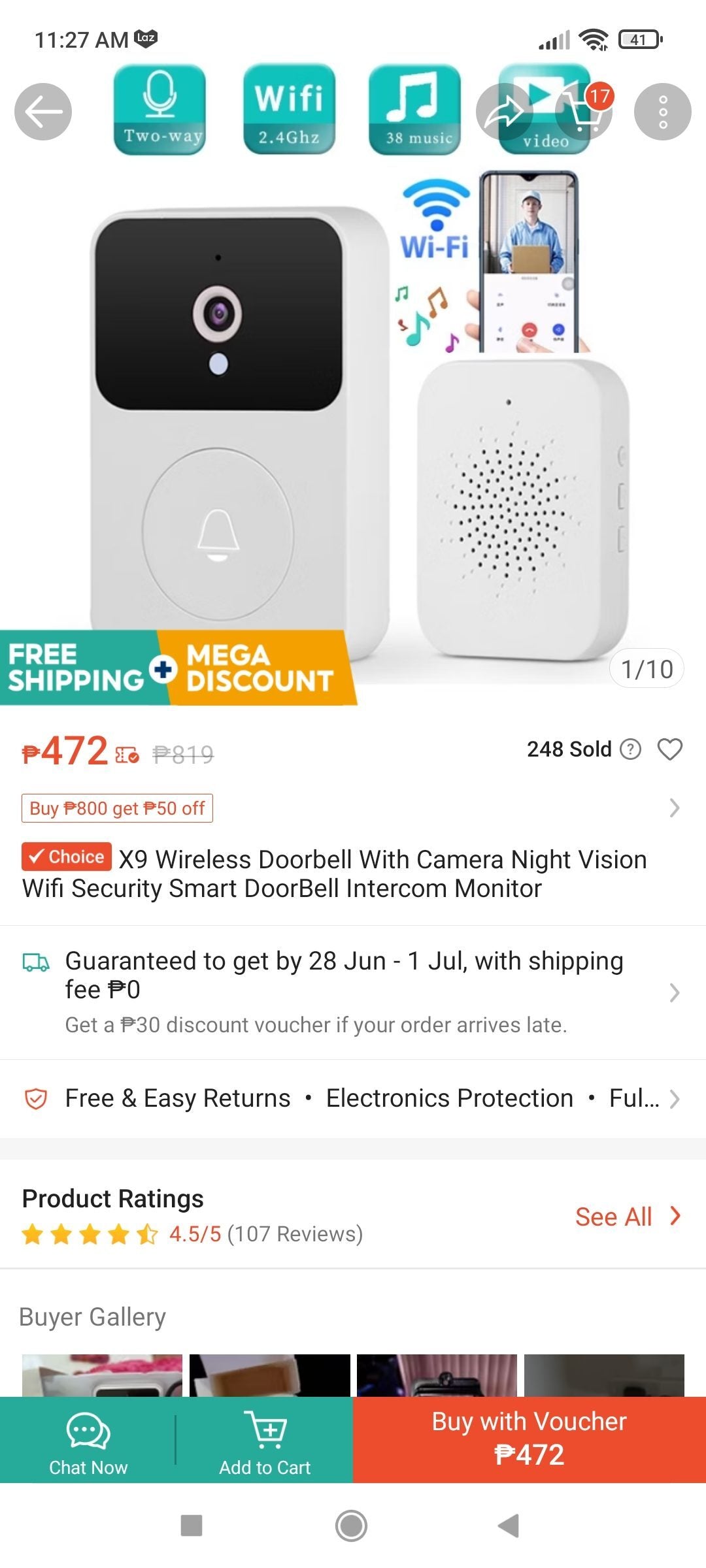View guaranteed delivery and shipping fee details

(353, 991)
